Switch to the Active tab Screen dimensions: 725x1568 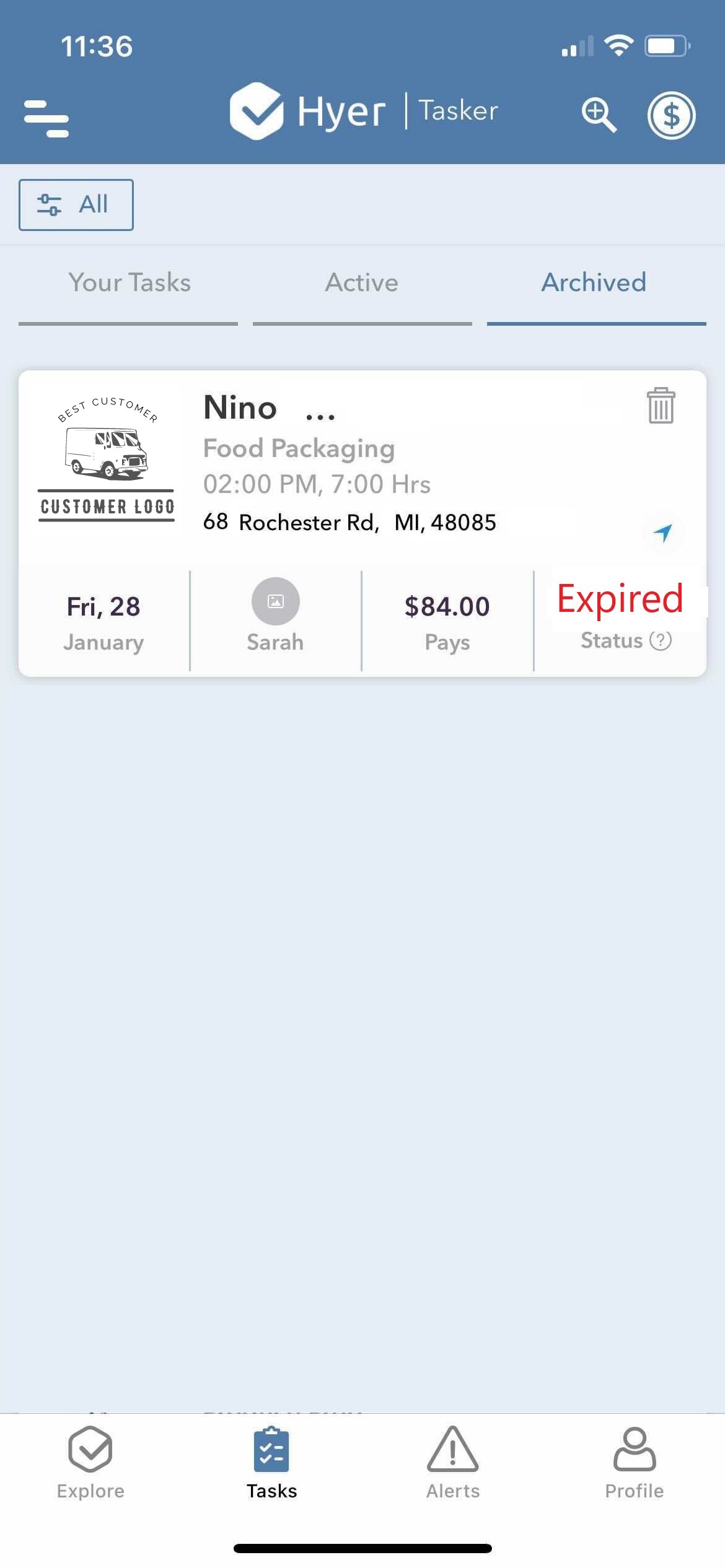(362, 282)
